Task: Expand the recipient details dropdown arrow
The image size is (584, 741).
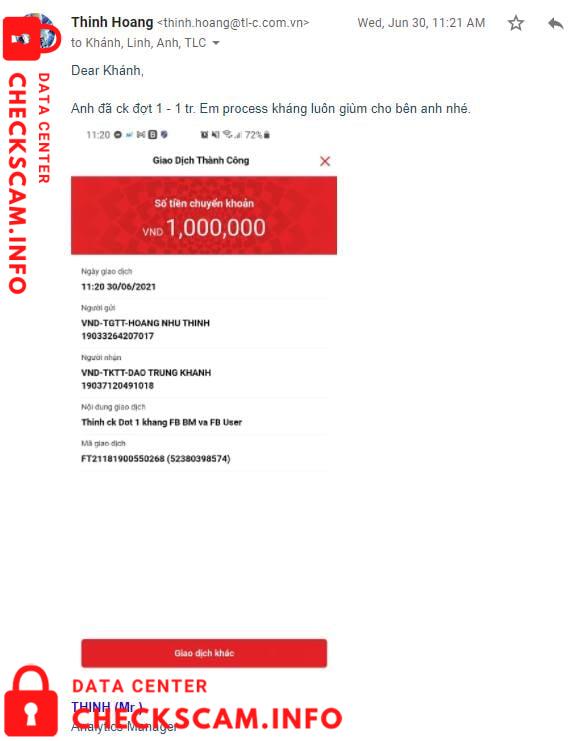Action: (216, 43)
